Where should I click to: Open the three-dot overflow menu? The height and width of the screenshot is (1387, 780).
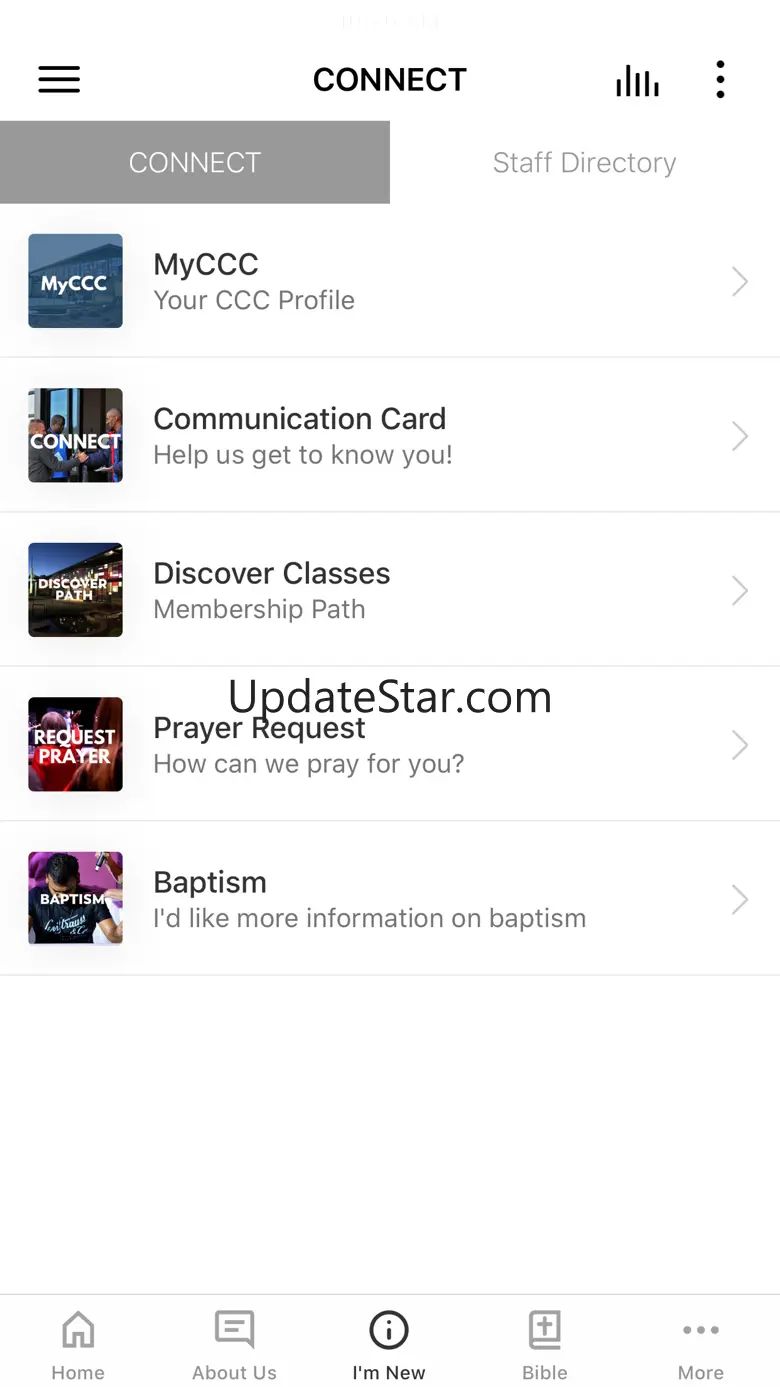pyautogui.click(x=720, y=80)
